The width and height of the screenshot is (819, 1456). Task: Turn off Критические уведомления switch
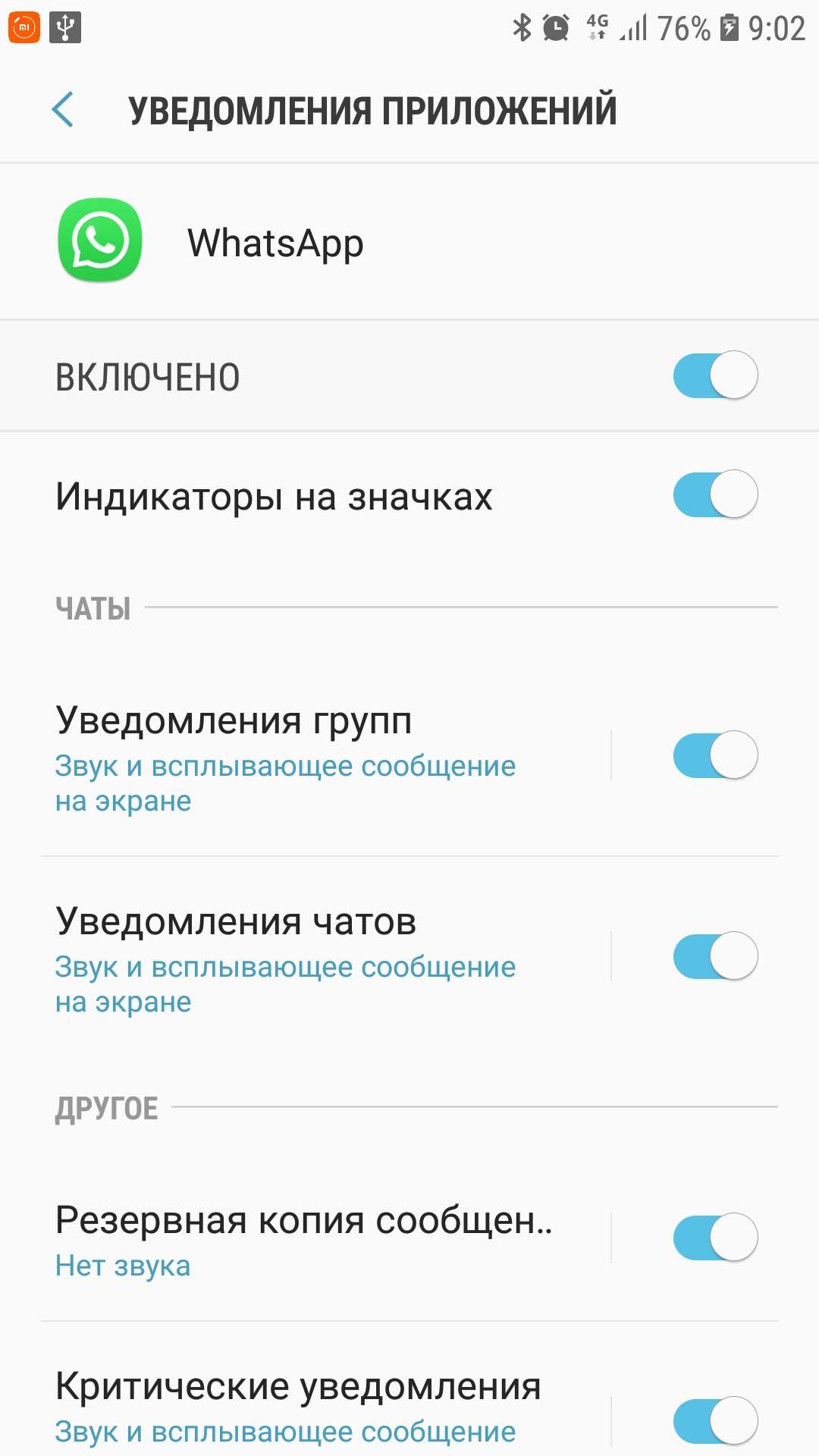click(715, 1420)
